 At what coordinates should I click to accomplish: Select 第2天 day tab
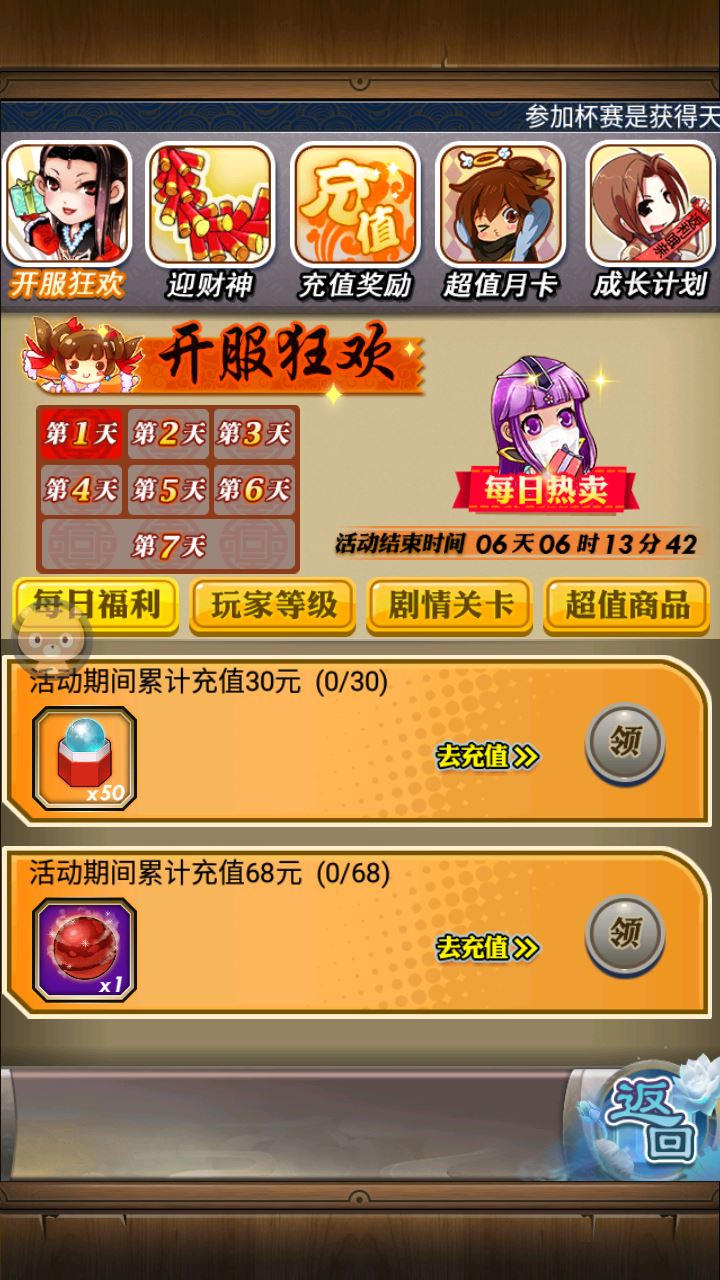pos(168,434)
